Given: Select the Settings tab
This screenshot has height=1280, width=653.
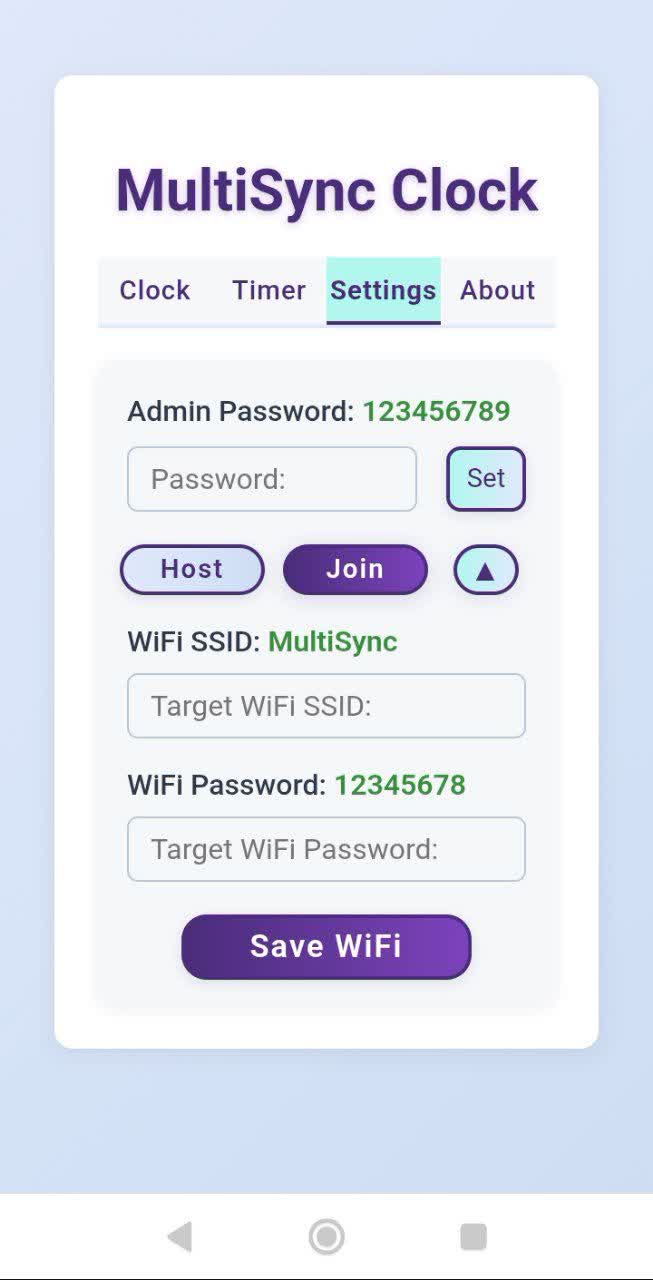Looking at the screenshot, I should (383, 290).
